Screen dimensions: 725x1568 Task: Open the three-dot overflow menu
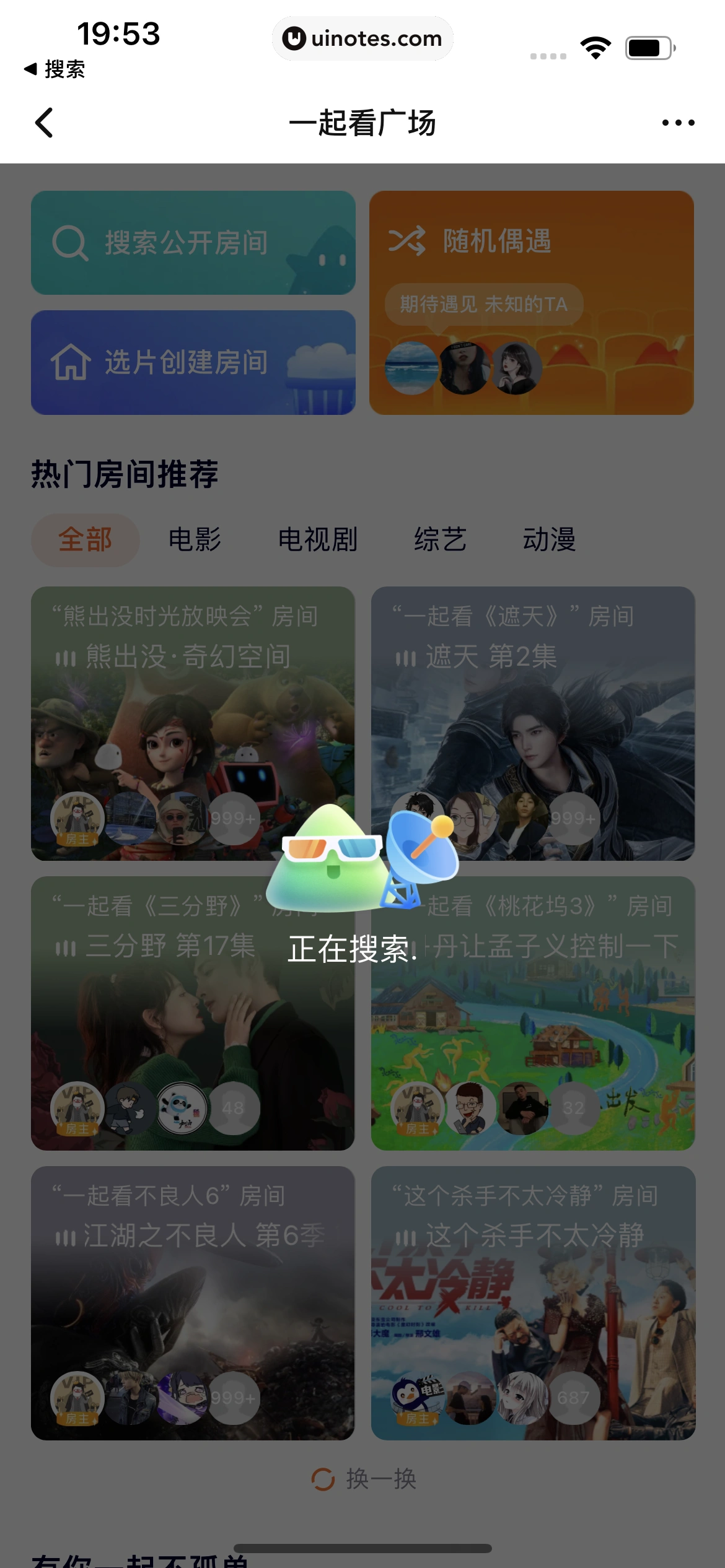tap(678, 123)
